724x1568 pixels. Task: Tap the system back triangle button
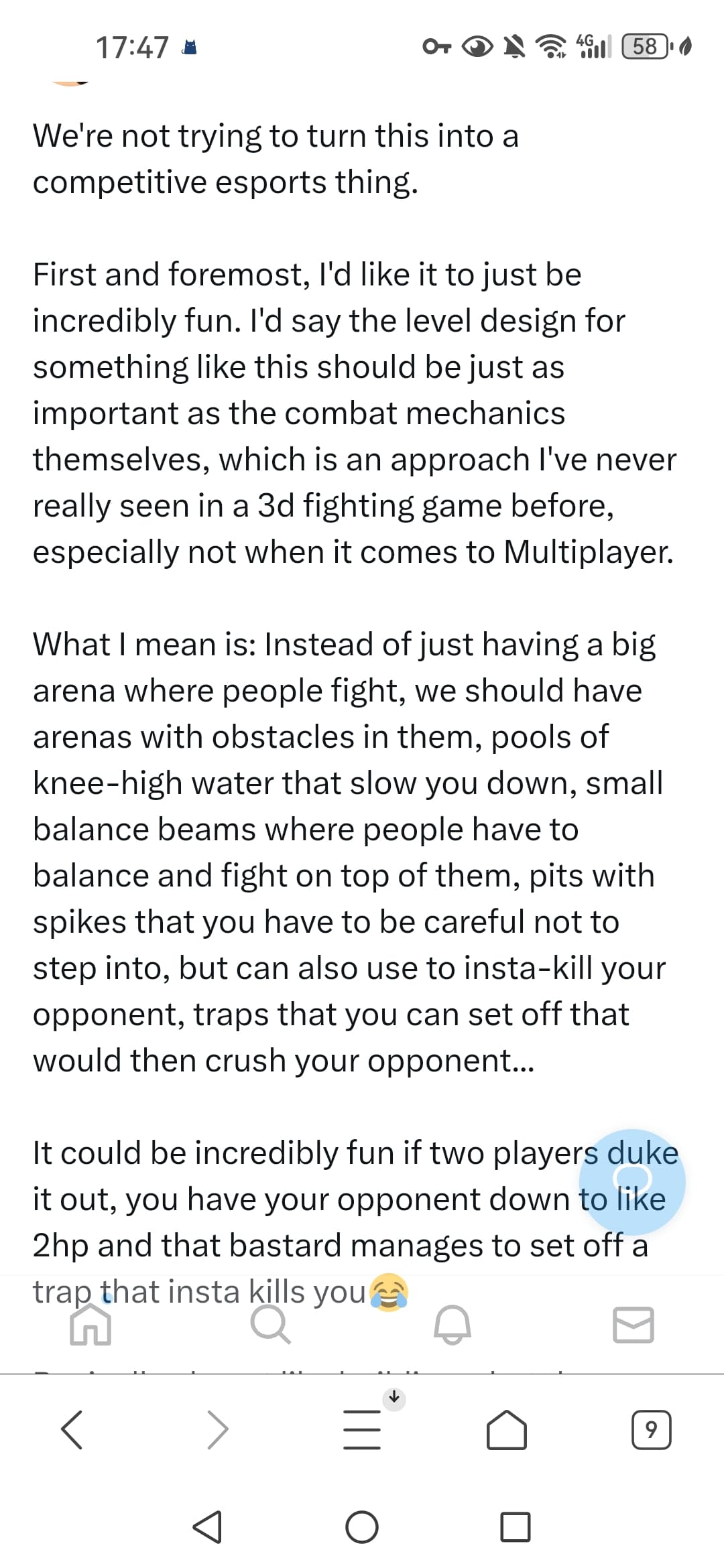207,1527
